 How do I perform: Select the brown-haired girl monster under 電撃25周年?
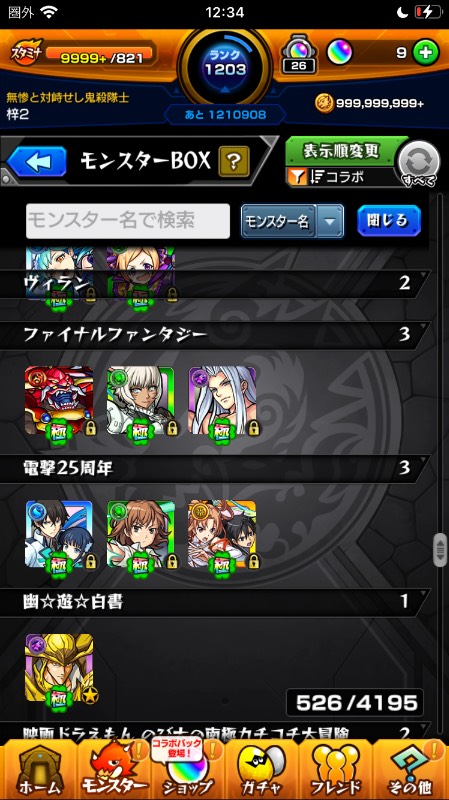pos(141,534)
